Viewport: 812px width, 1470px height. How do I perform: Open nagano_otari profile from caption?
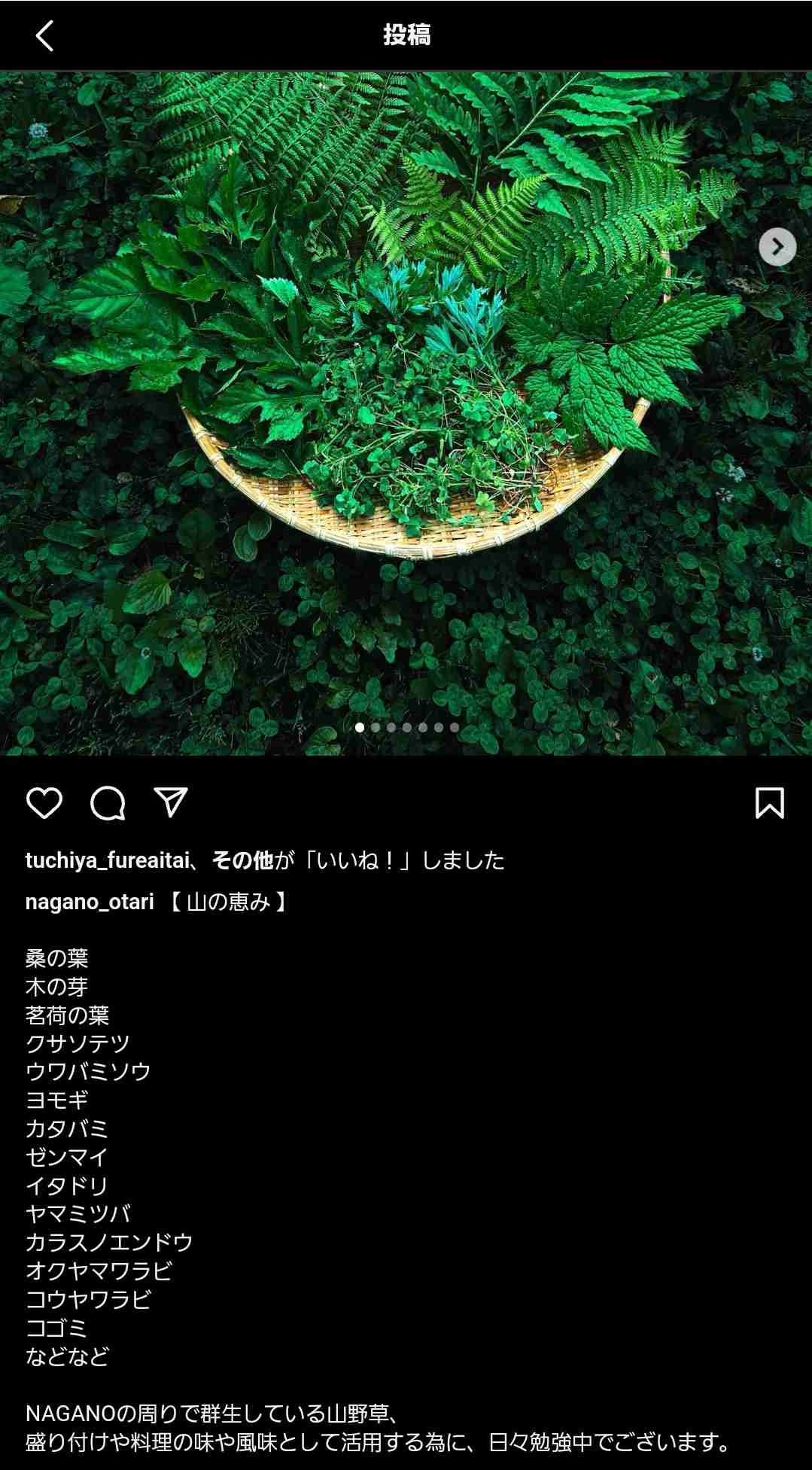pyautogui.click(x=90, y=902)
